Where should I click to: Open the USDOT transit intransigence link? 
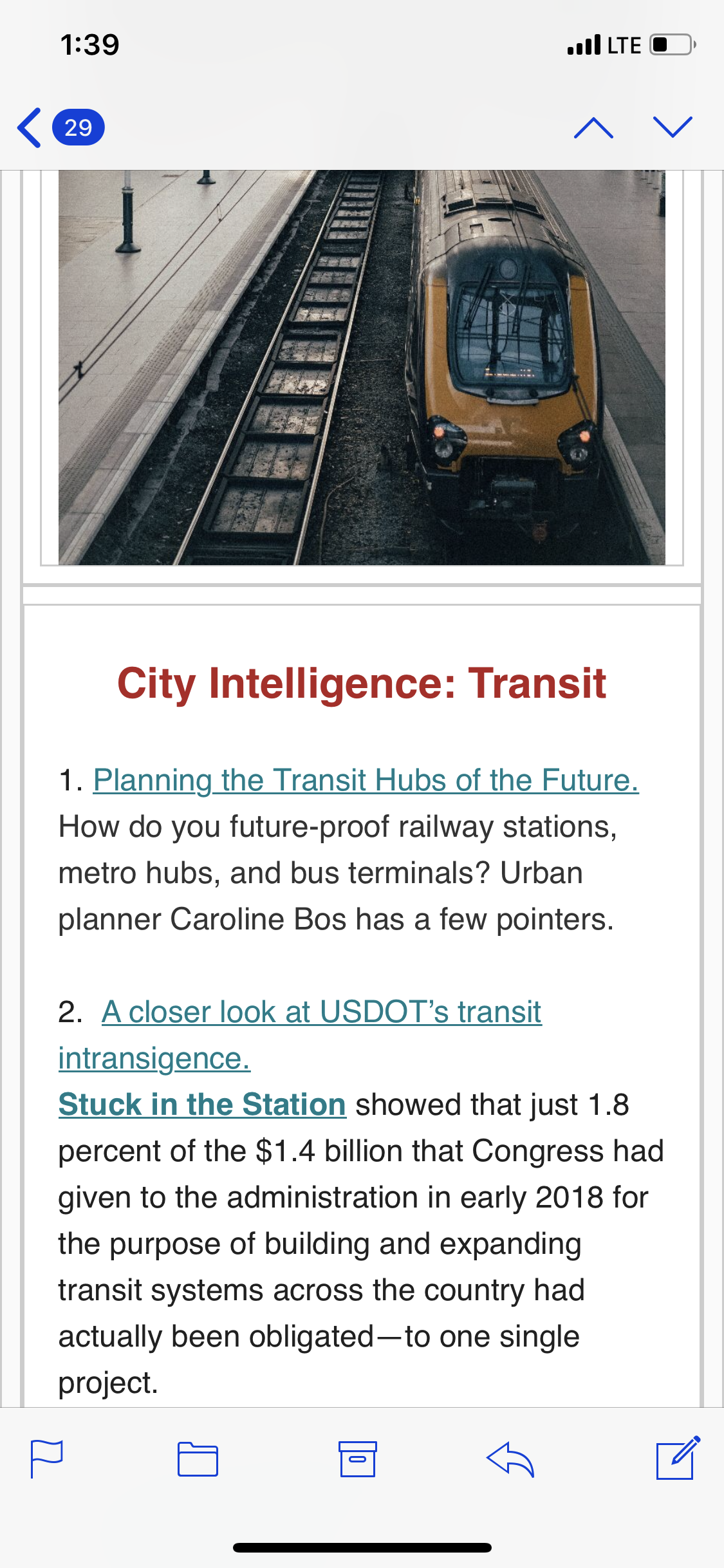click(322, 1012)
